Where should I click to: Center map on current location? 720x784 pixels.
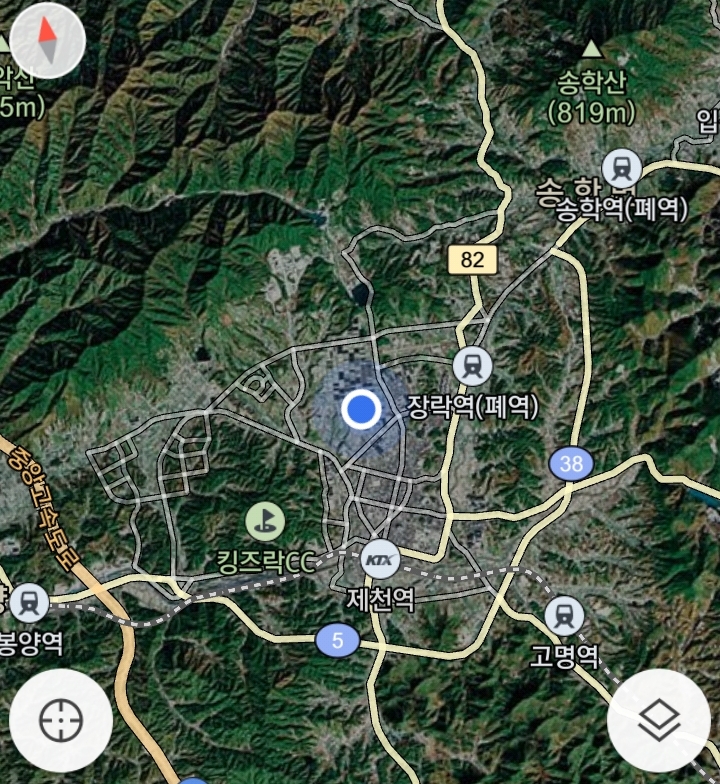click(61, 720)
